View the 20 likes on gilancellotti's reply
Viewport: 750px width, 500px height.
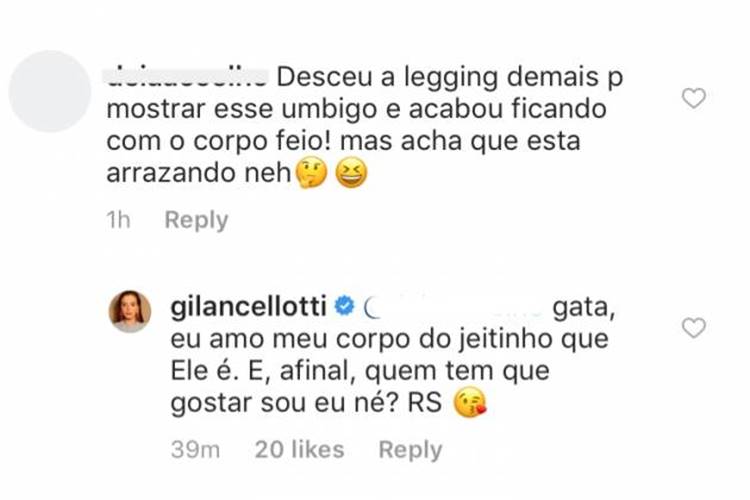click(299, 450)
